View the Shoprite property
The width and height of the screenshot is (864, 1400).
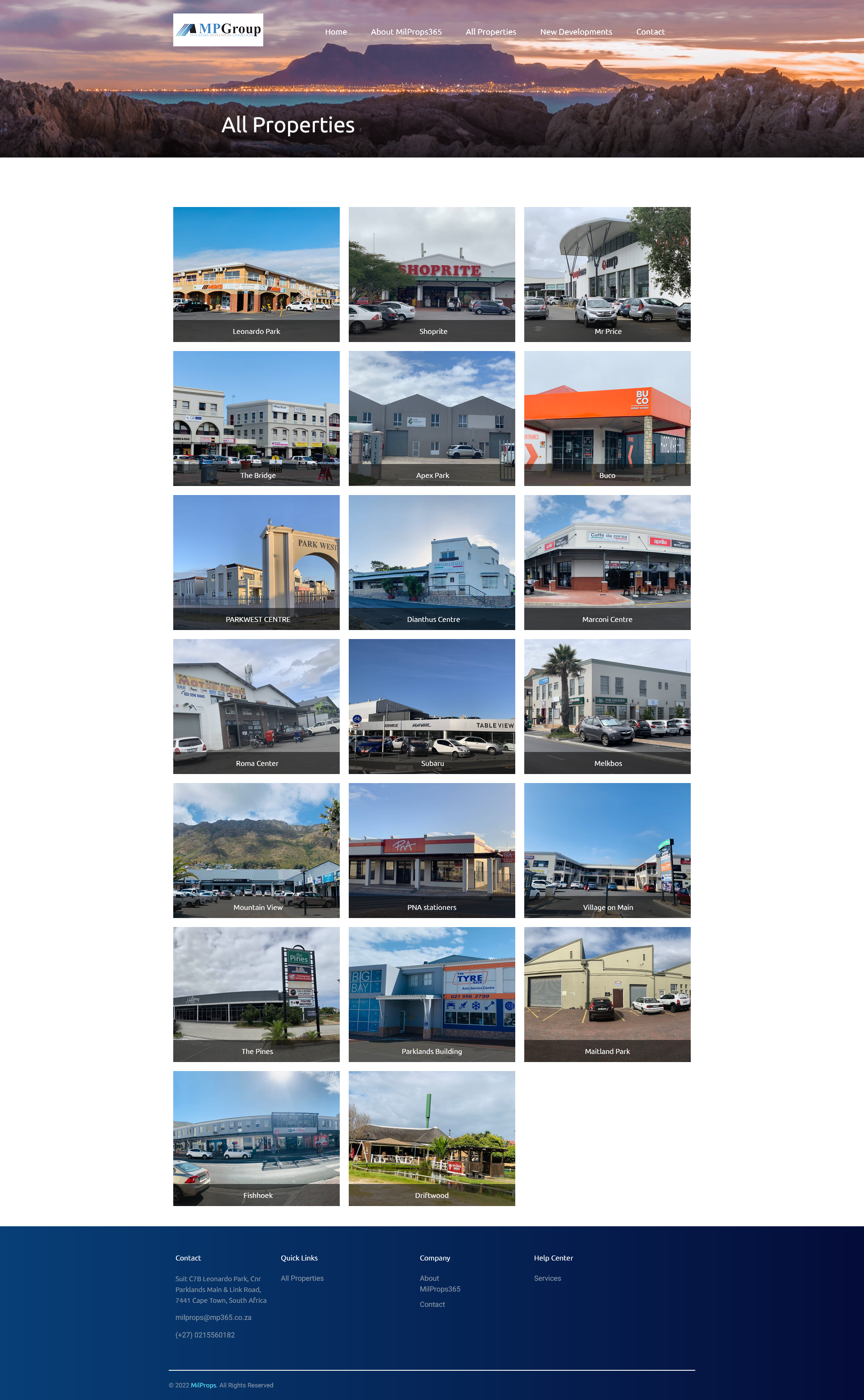(x=432, y=274)
